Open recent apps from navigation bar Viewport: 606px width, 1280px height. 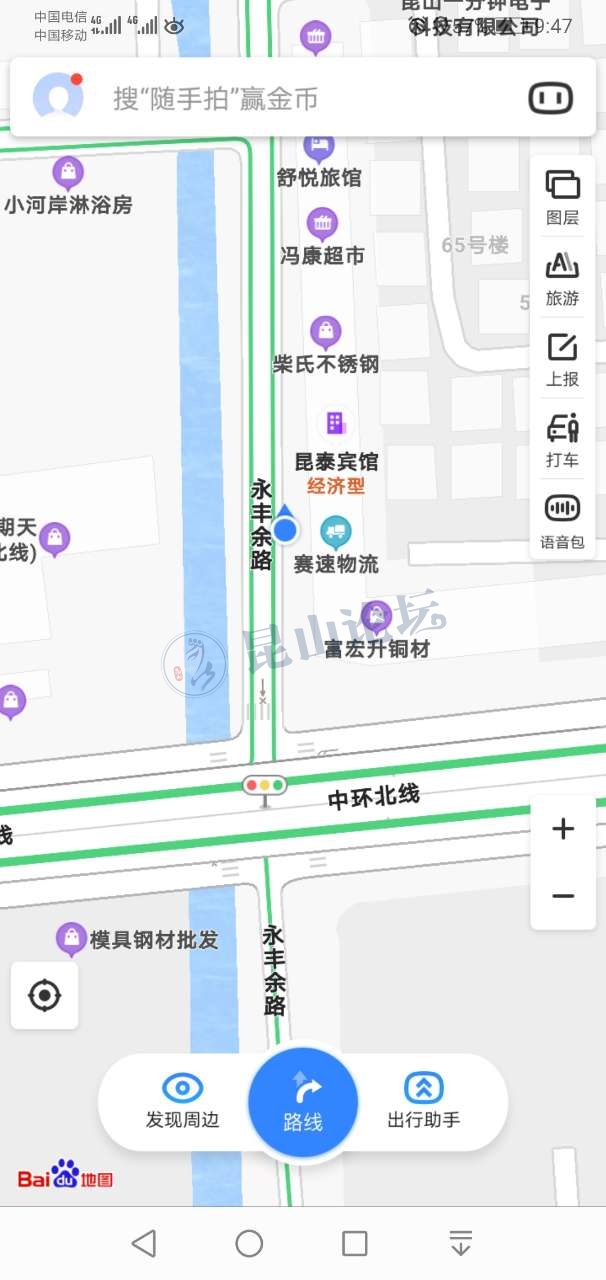coord(355,1243)
